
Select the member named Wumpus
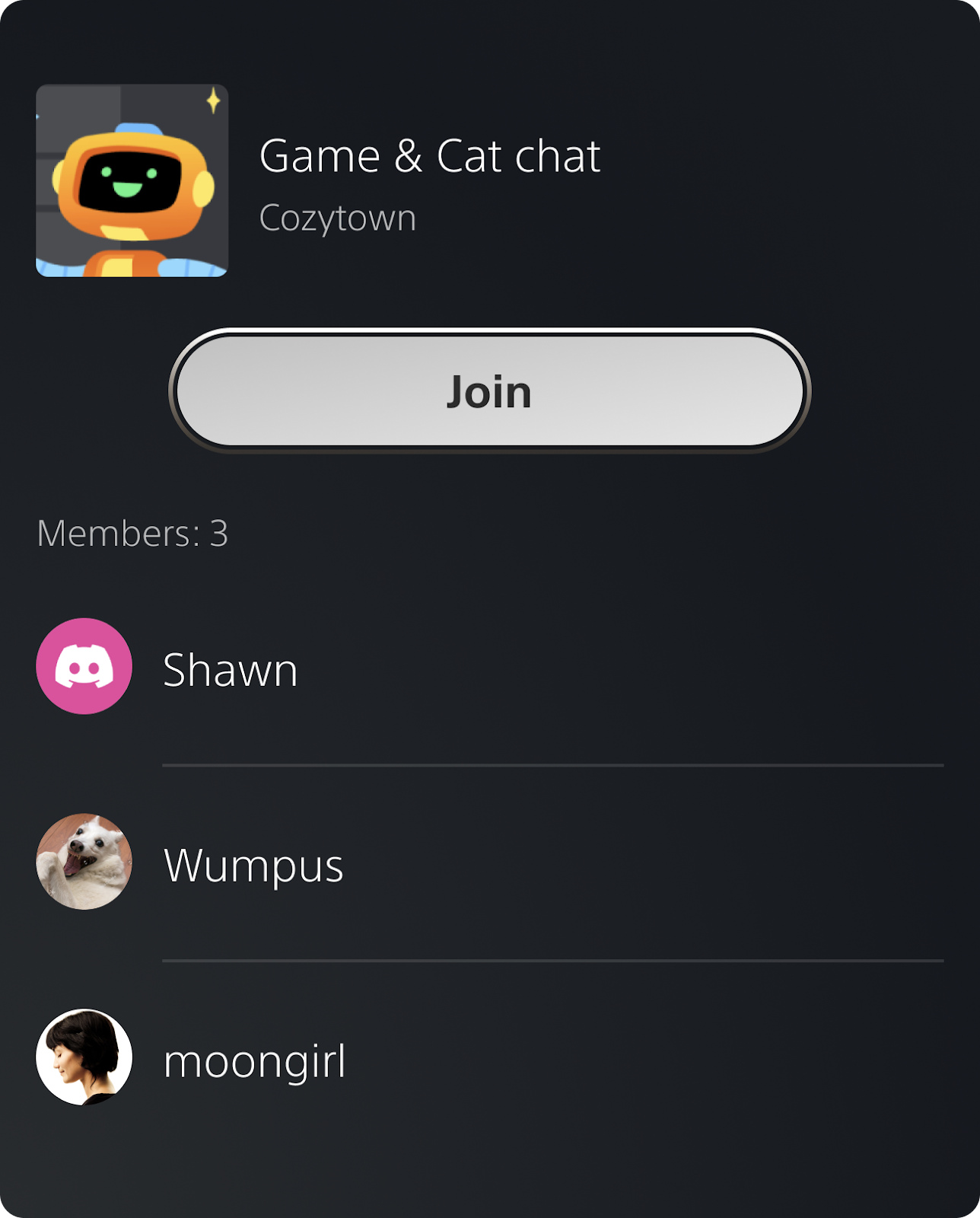253,866
